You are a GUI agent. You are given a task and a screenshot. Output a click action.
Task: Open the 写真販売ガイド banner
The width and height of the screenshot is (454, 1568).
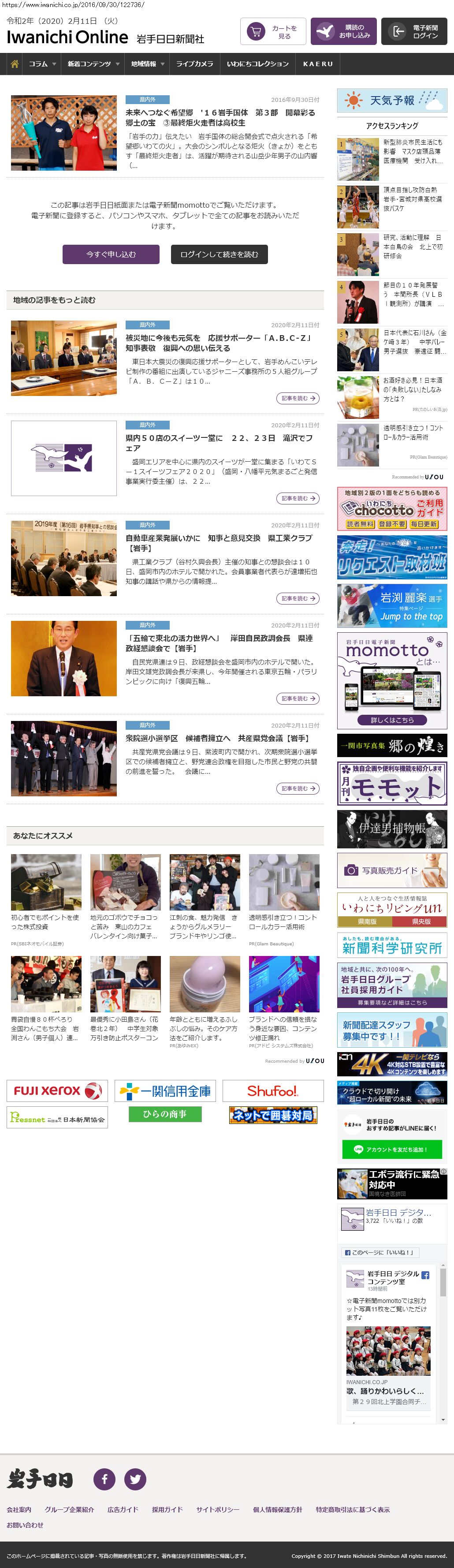[x=392, y=870]
